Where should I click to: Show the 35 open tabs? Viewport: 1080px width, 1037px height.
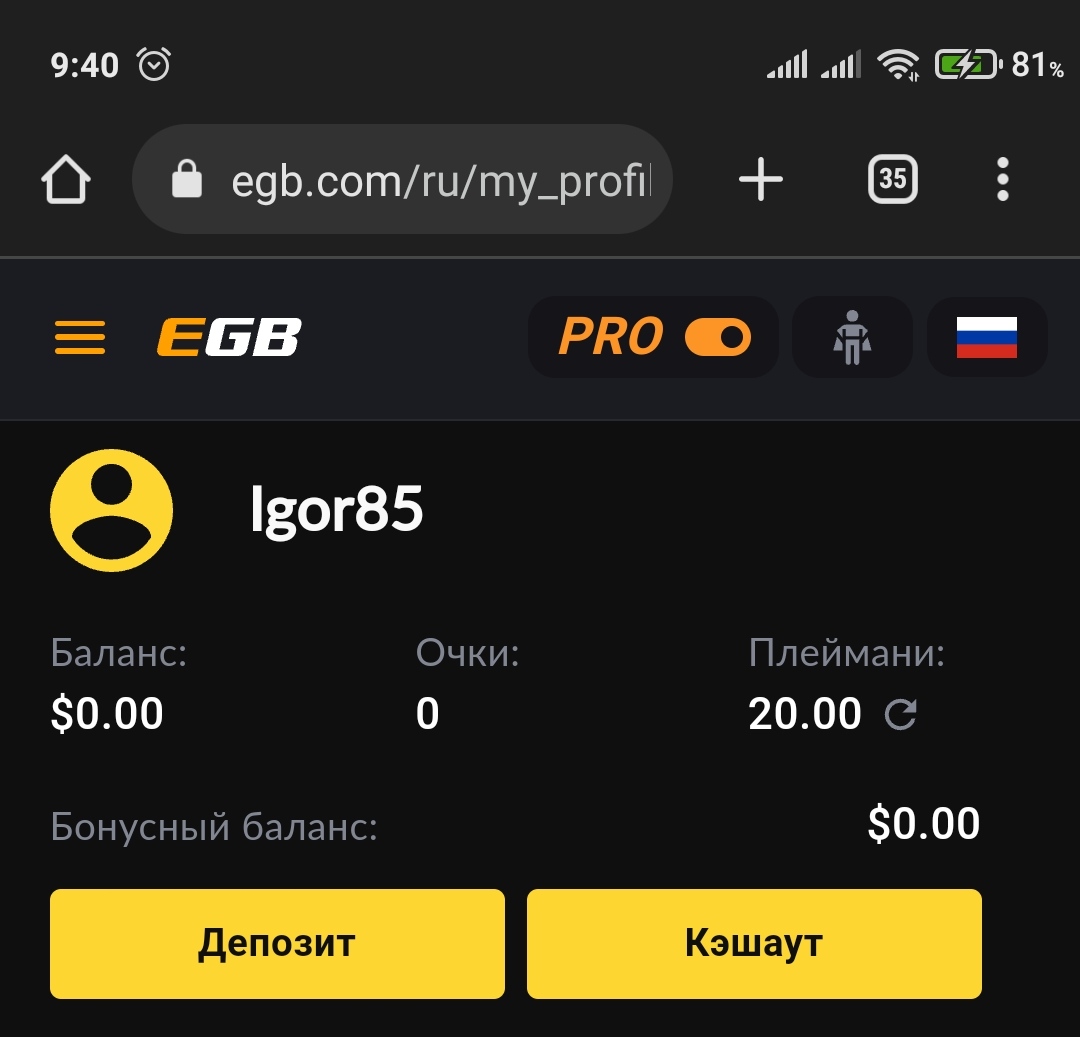[x=892, y=180]
